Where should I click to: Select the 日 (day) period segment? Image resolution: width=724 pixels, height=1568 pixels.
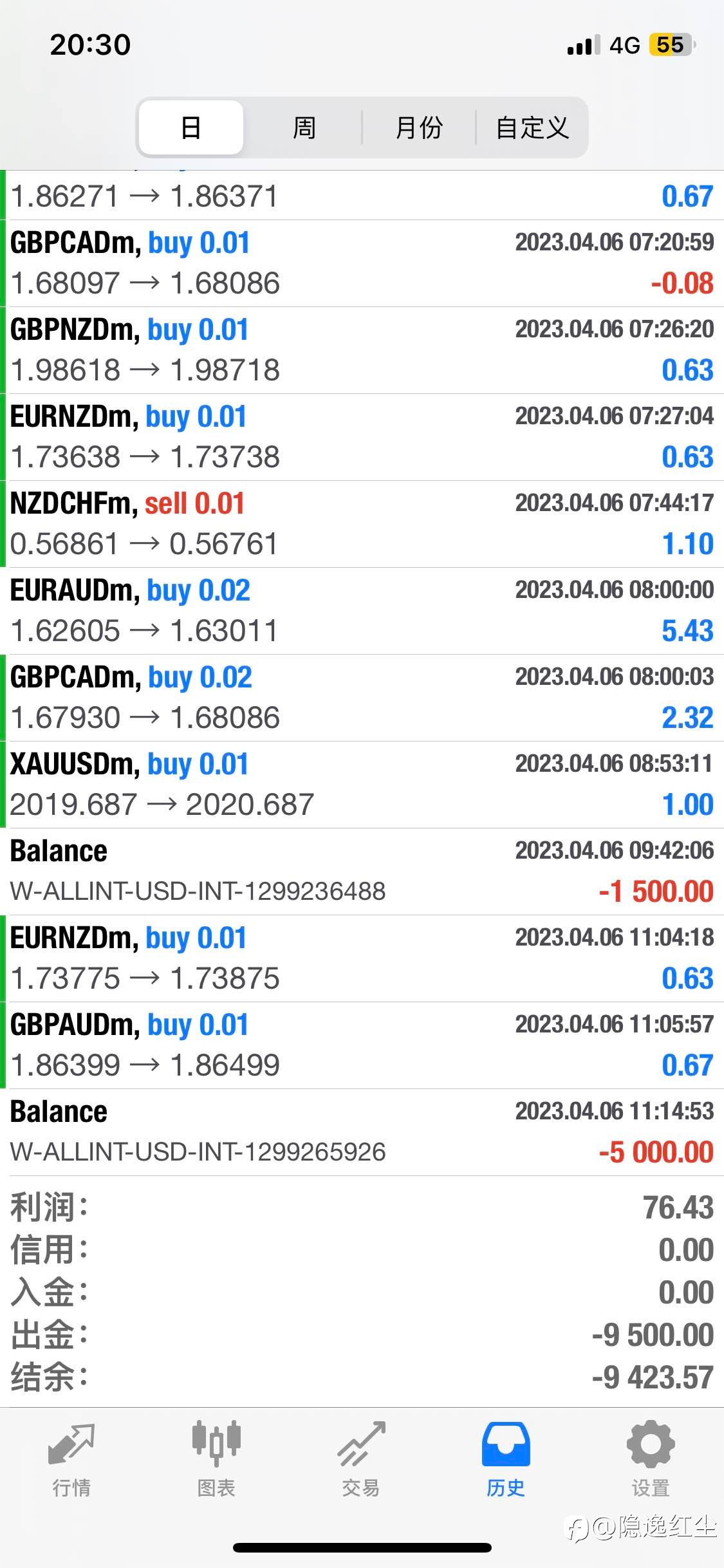(x=191, y=127)
